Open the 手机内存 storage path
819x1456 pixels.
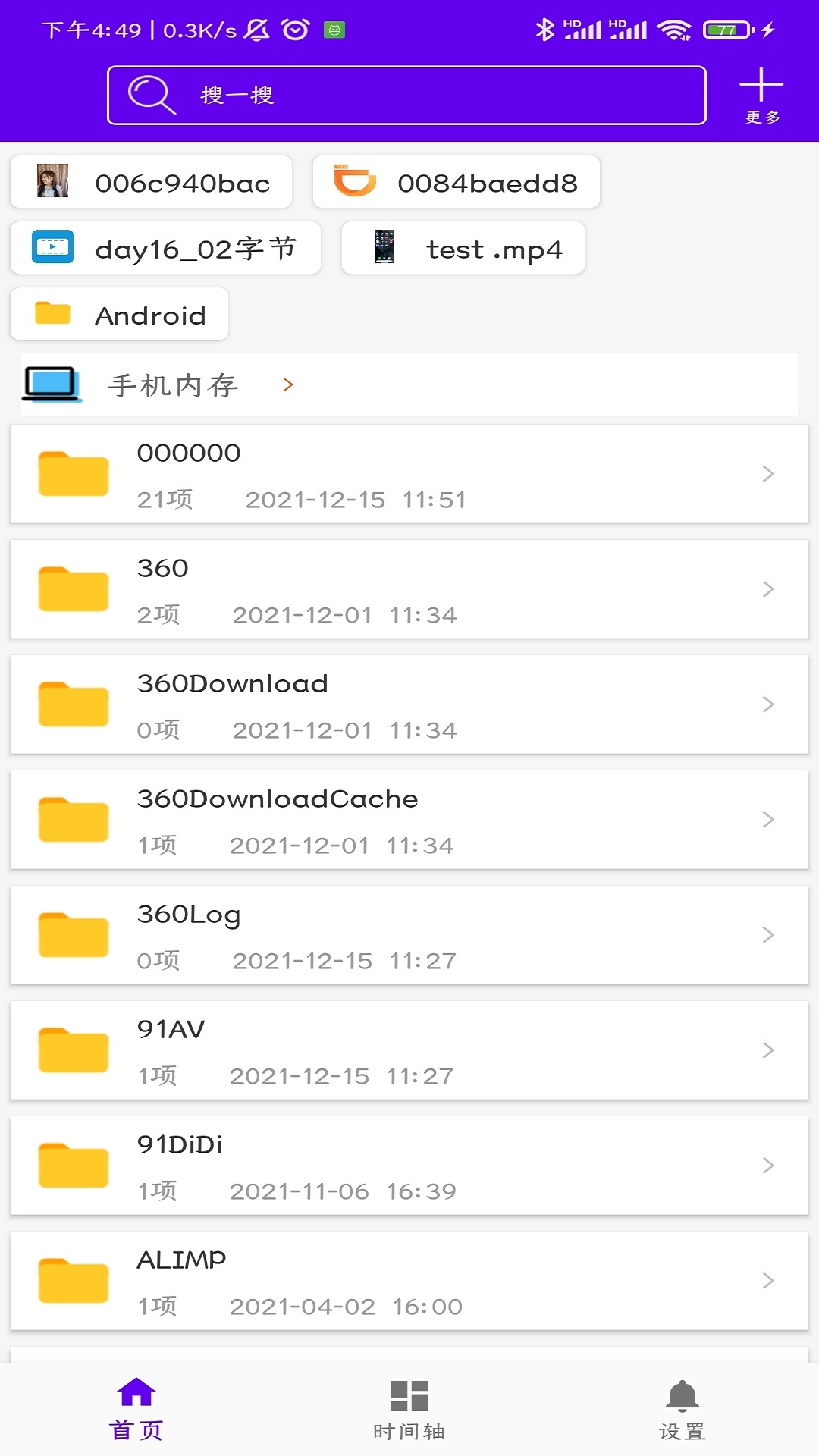pos(173,385)
